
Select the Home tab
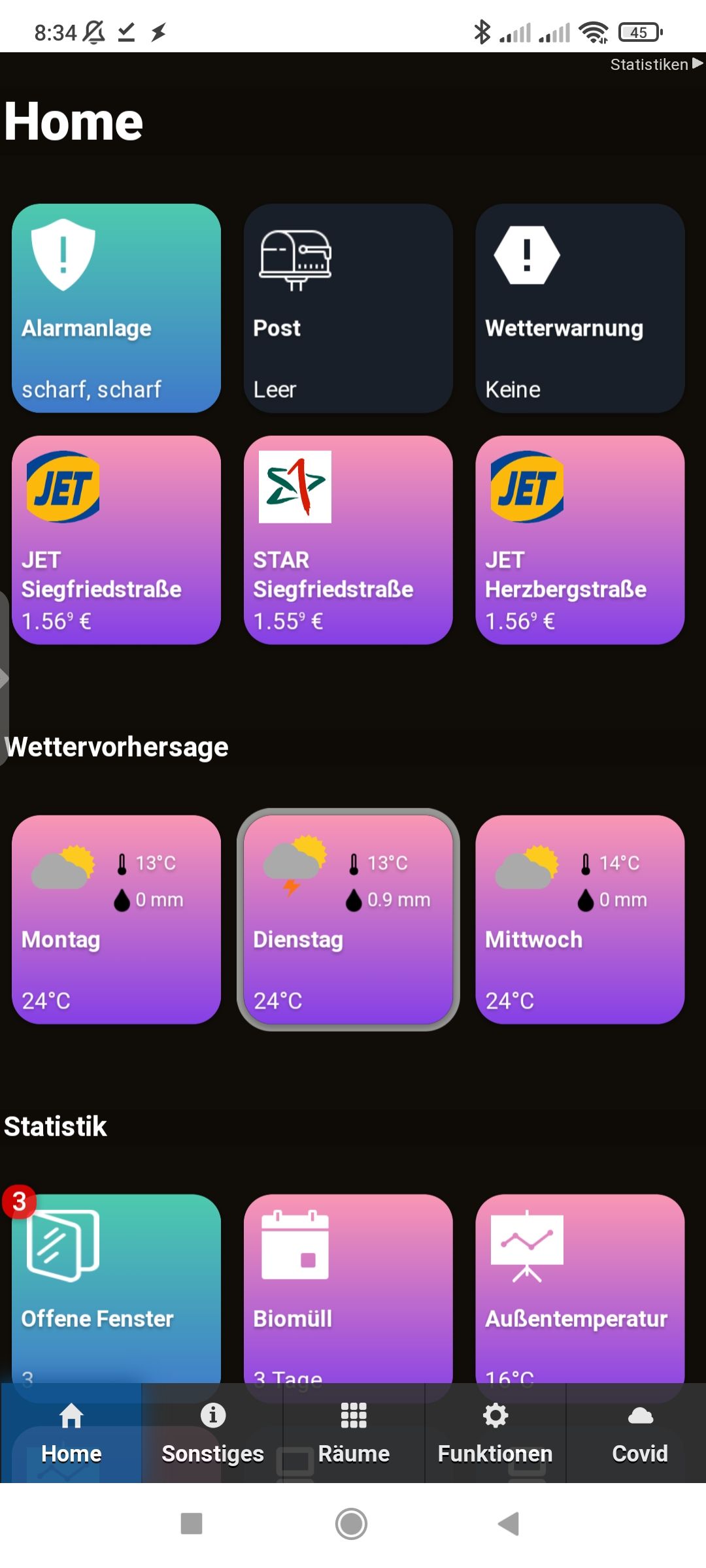tap(71, 1433)
